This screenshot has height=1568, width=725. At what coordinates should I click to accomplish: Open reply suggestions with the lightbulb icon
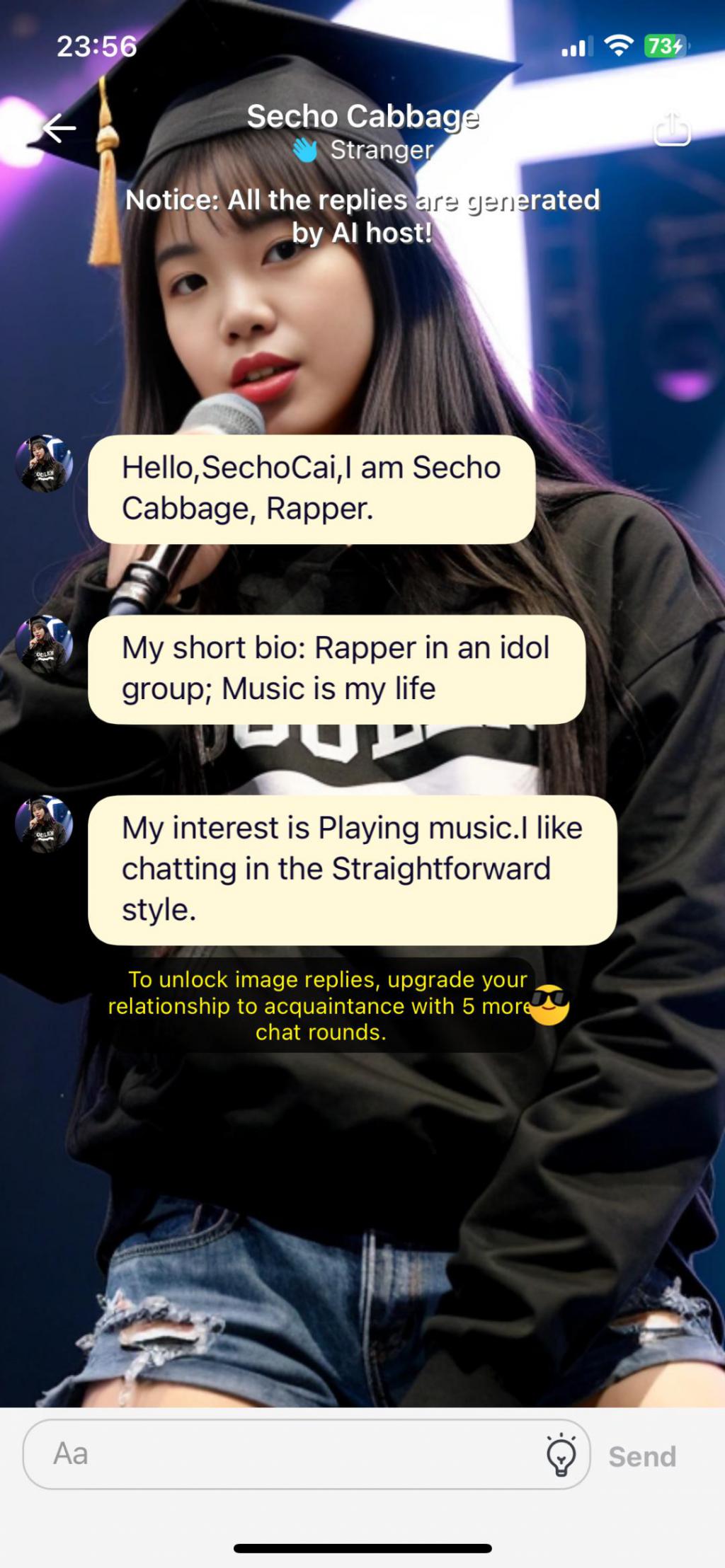click(x=561, y=1455)
